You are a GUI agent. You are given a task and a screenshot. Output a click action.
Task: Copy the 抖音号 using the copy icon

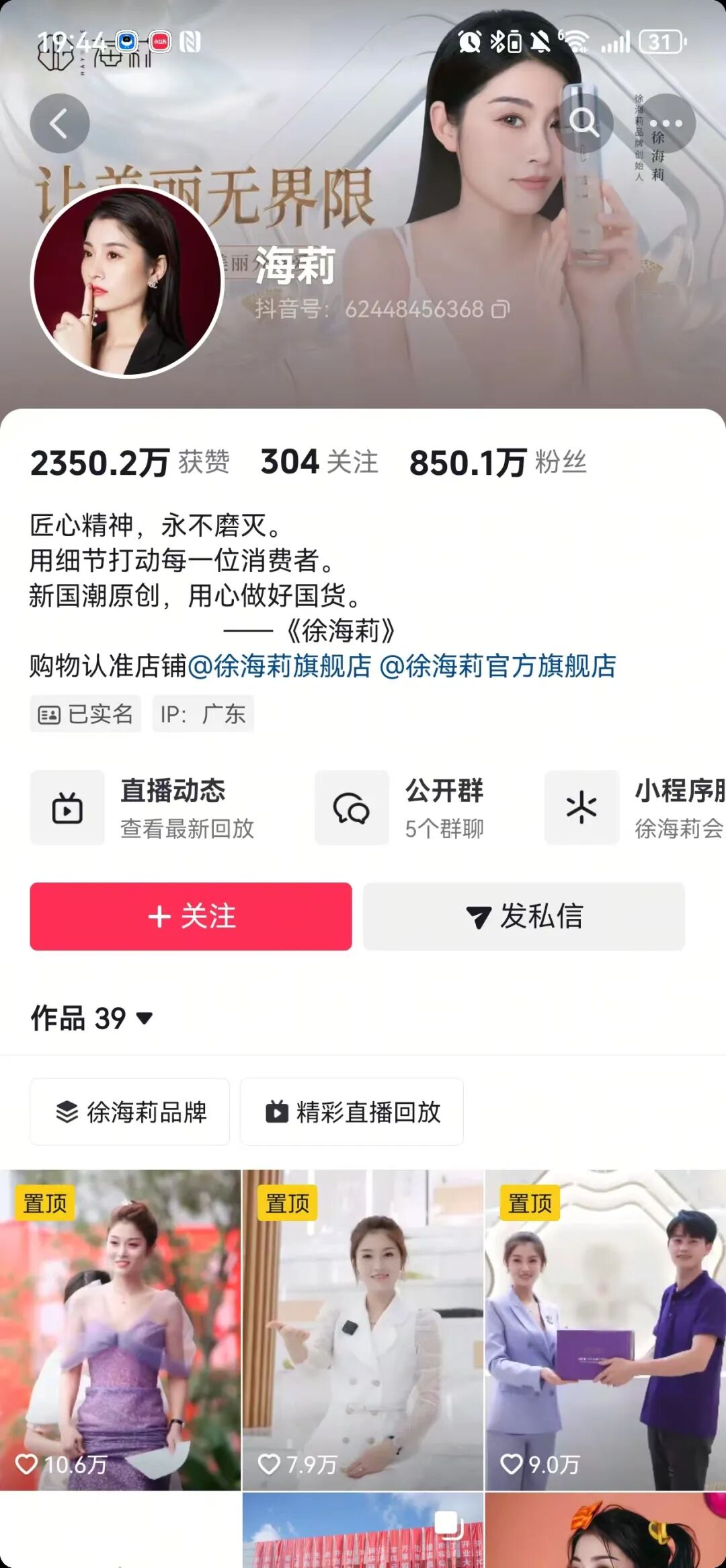coord(500,309)
